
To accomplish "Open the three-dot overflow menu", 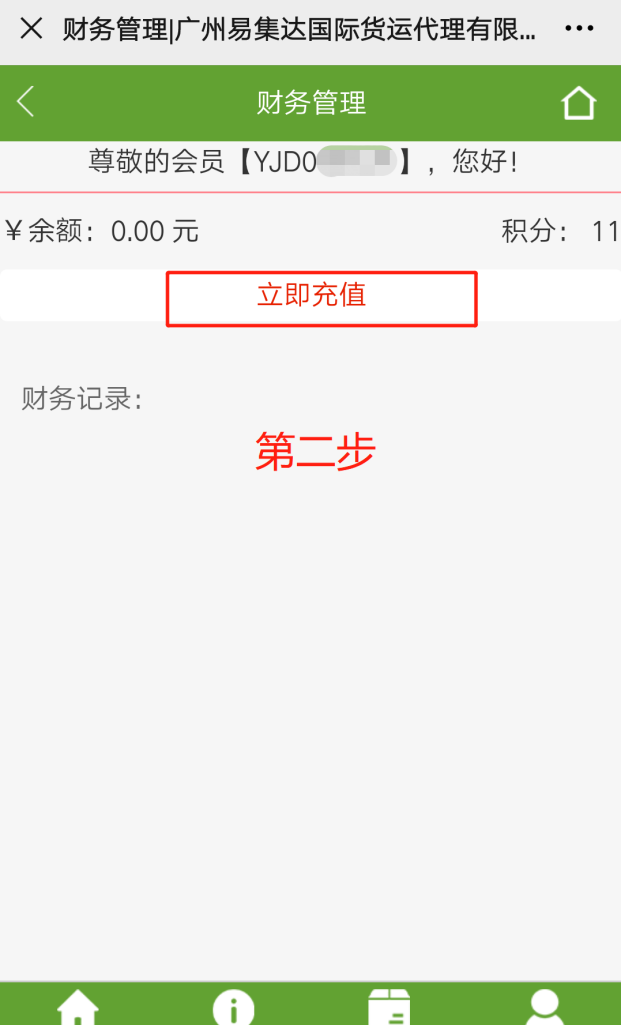I will 579,29.
